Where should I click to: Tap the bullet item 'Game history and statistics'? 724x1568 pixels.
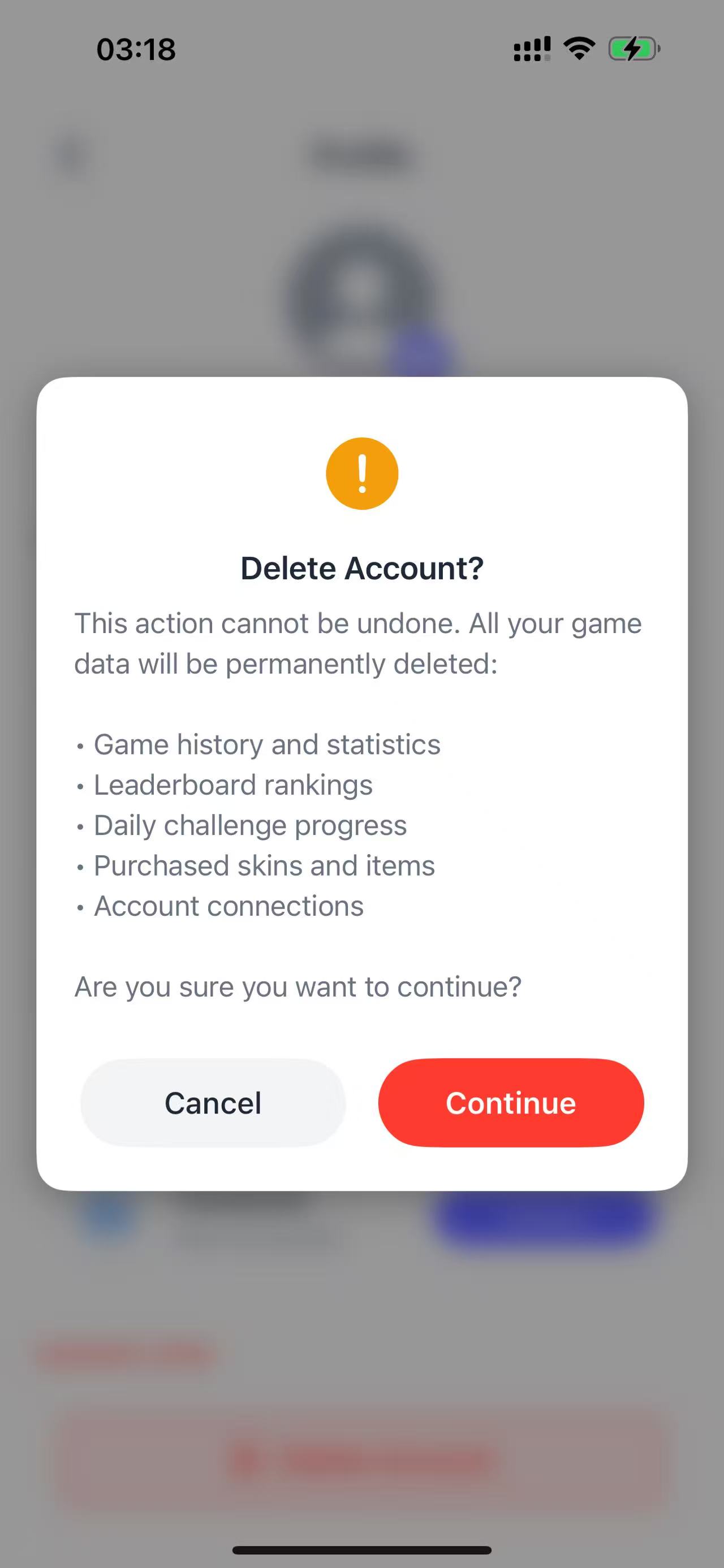pyautogui.click(x=267, y=744)
